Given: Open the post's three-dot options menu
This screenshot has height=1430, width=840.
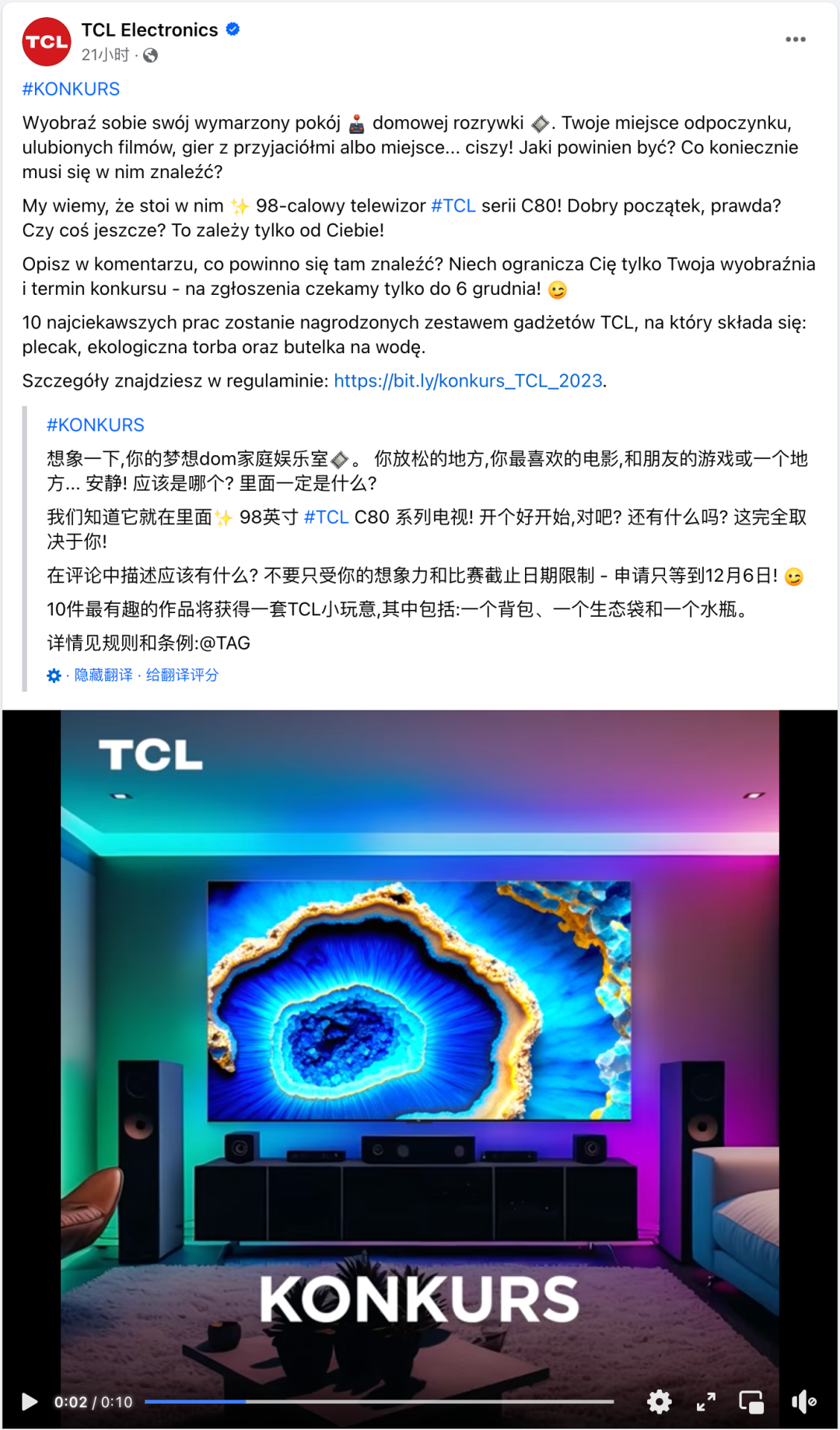Looking at the screenshot, I should coord(795,40).
